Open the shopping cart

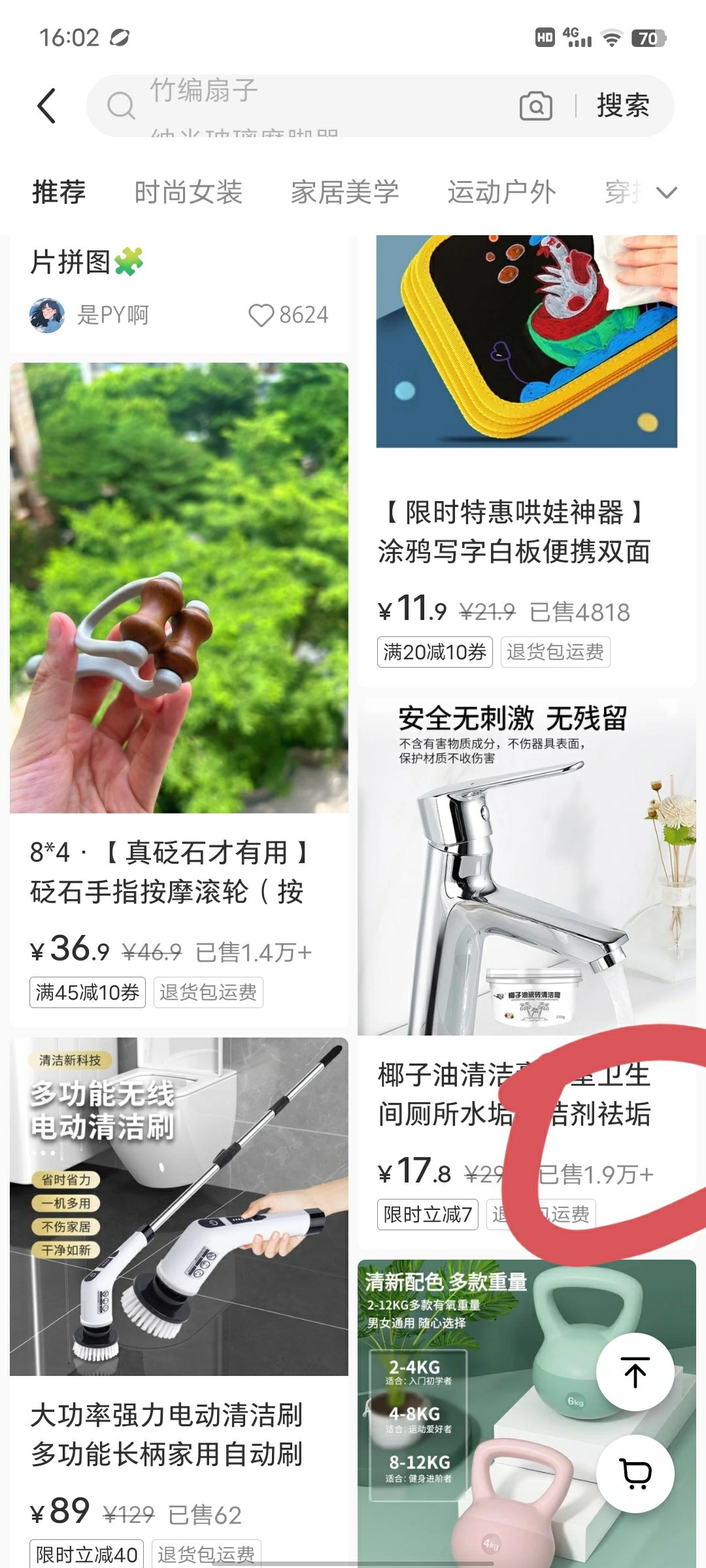[635, 1474]
